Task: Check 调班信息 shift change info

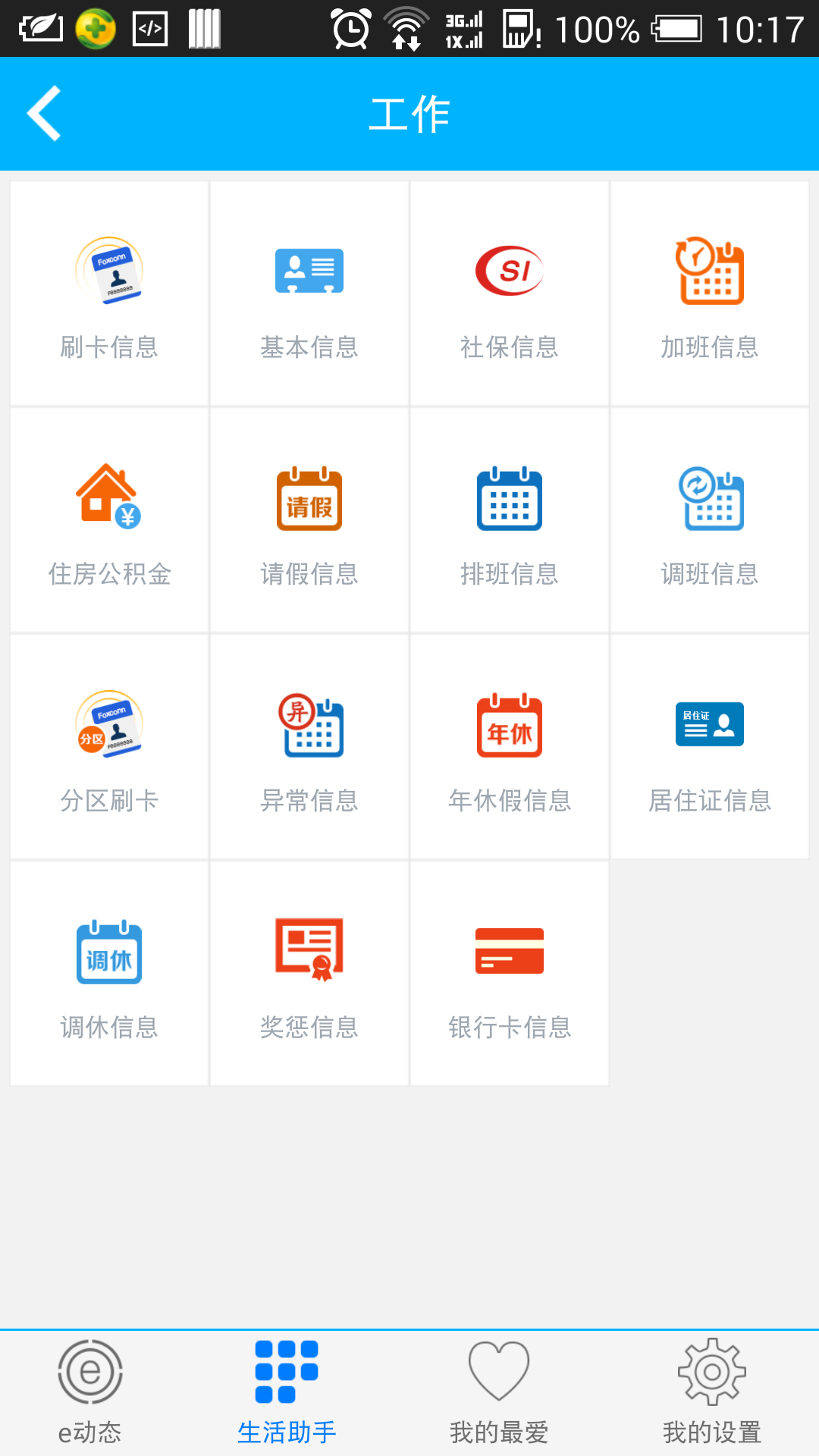Action: tap(710, 523)
